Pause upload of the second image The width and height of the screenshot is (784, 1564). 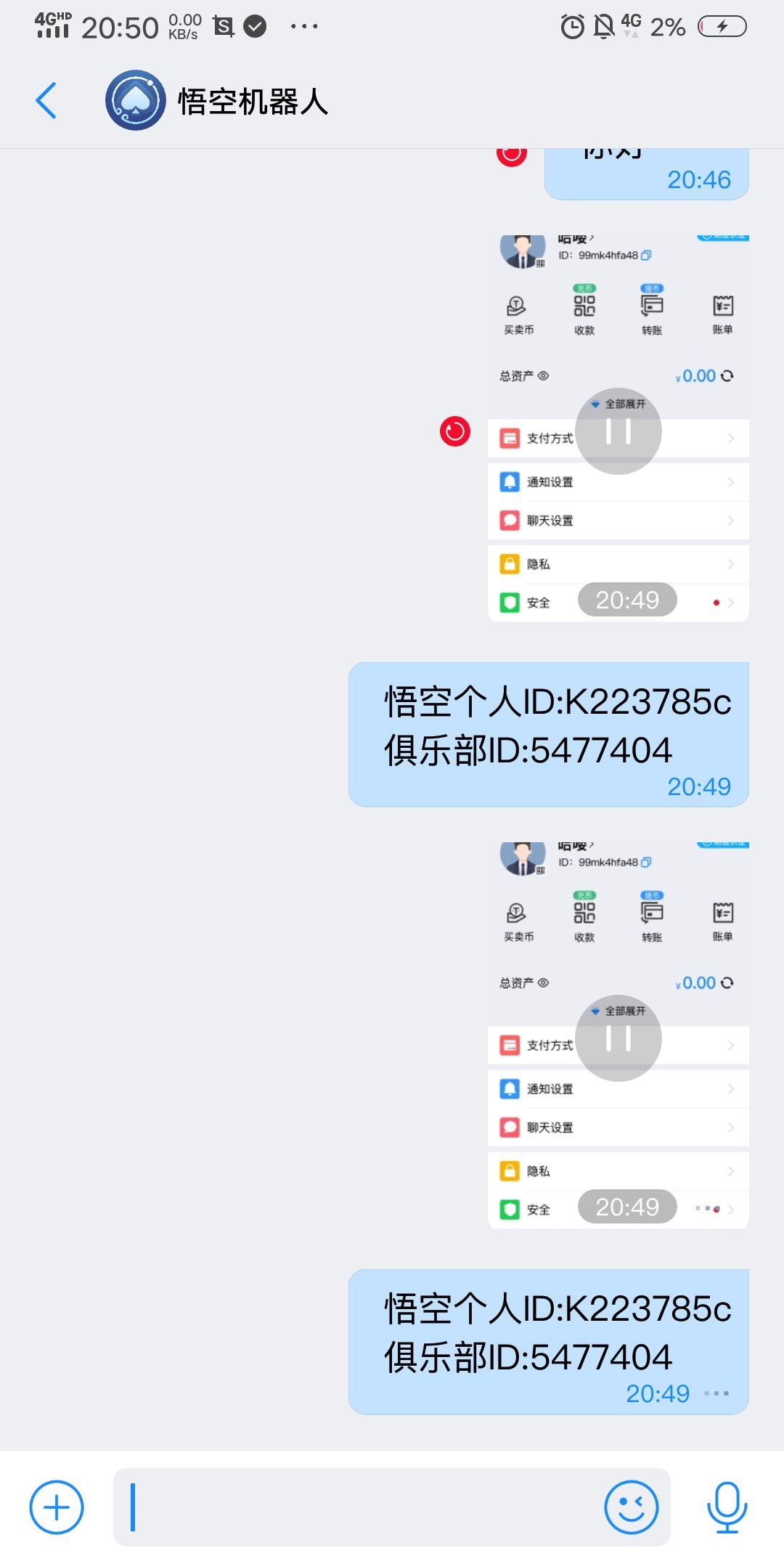(618, 1038)
